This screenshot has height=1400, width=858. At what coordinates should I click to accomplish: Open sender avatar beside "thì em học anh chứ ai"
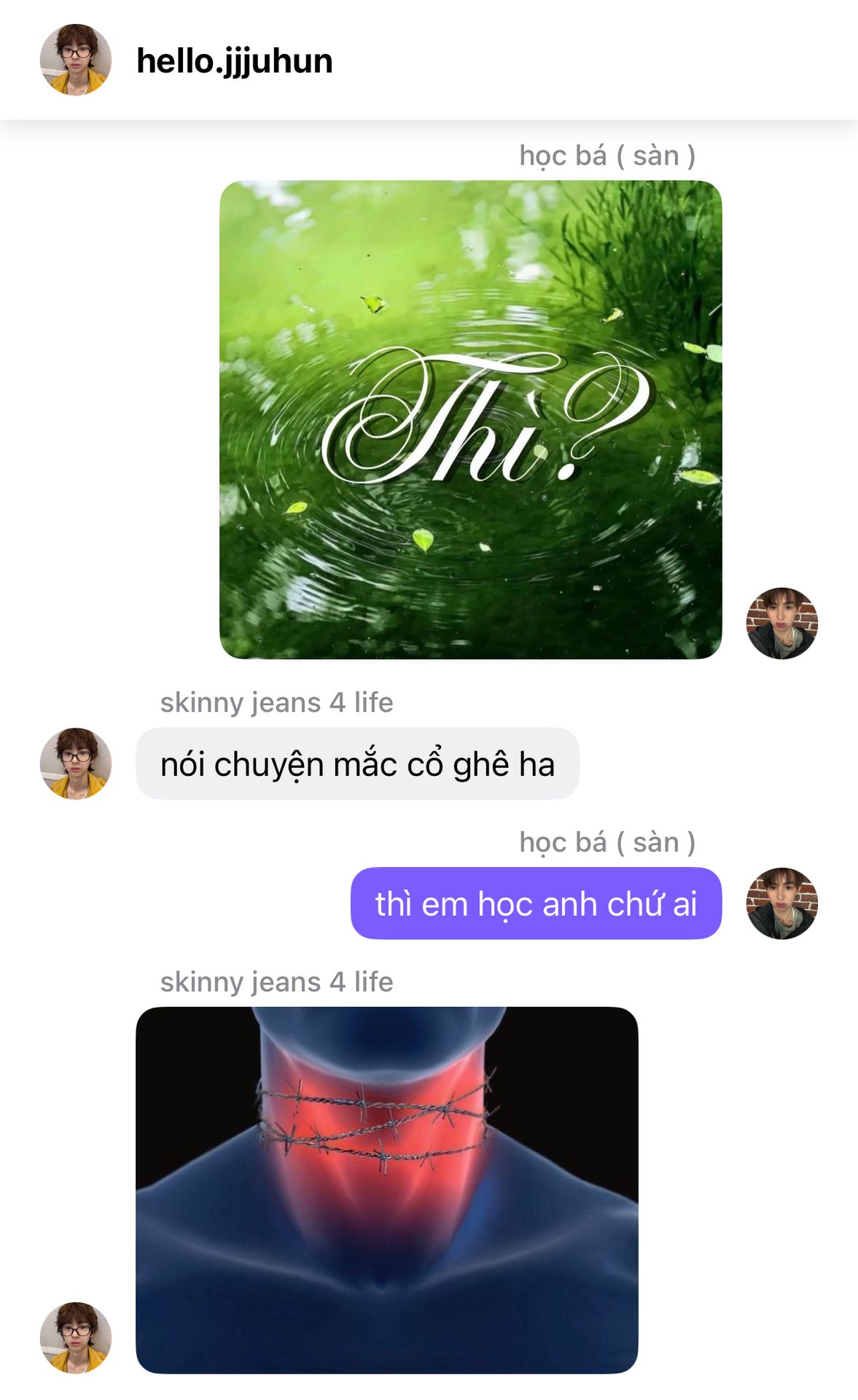[781, 903]
